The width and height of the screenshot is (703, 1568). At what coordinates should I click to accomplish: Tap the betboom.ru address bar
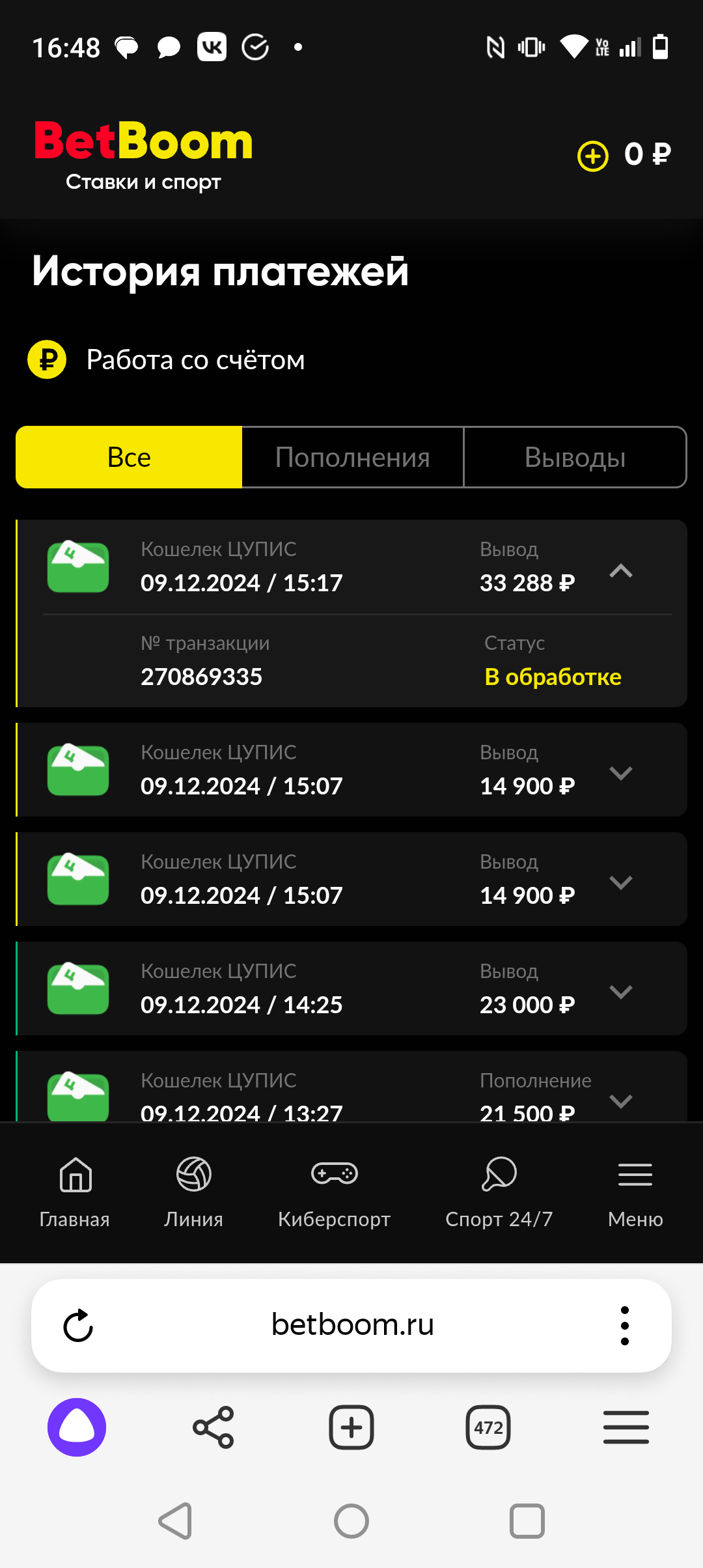click(352, 1325)
